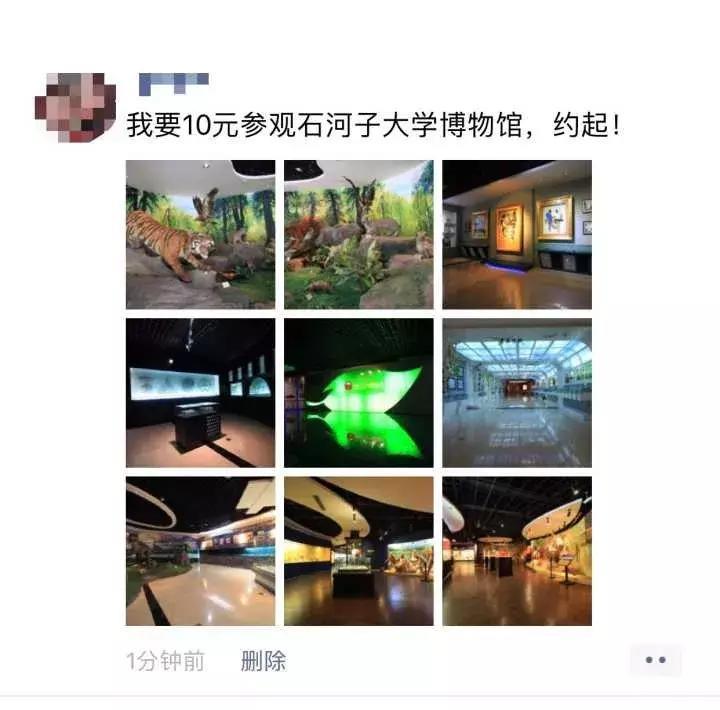Open the bottom-row curved ceiling hall photo
This screenshot has width=720, height=710.
(200, 551)
